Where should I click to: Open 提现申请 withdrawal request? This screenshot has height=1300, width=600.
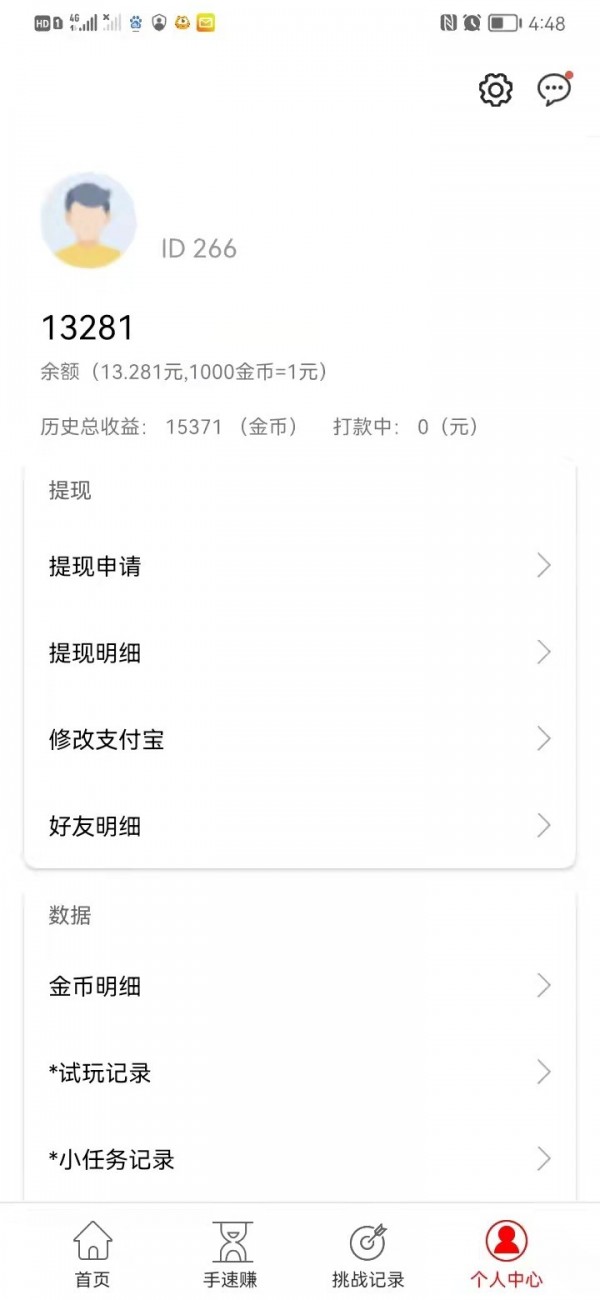click(300, 566)
